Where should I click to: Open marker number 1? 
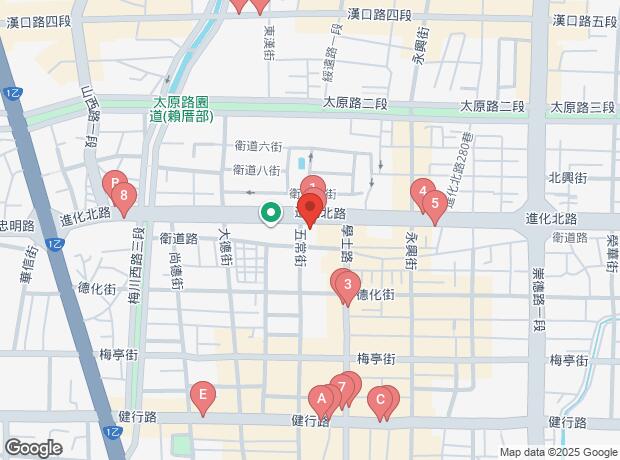313,187
